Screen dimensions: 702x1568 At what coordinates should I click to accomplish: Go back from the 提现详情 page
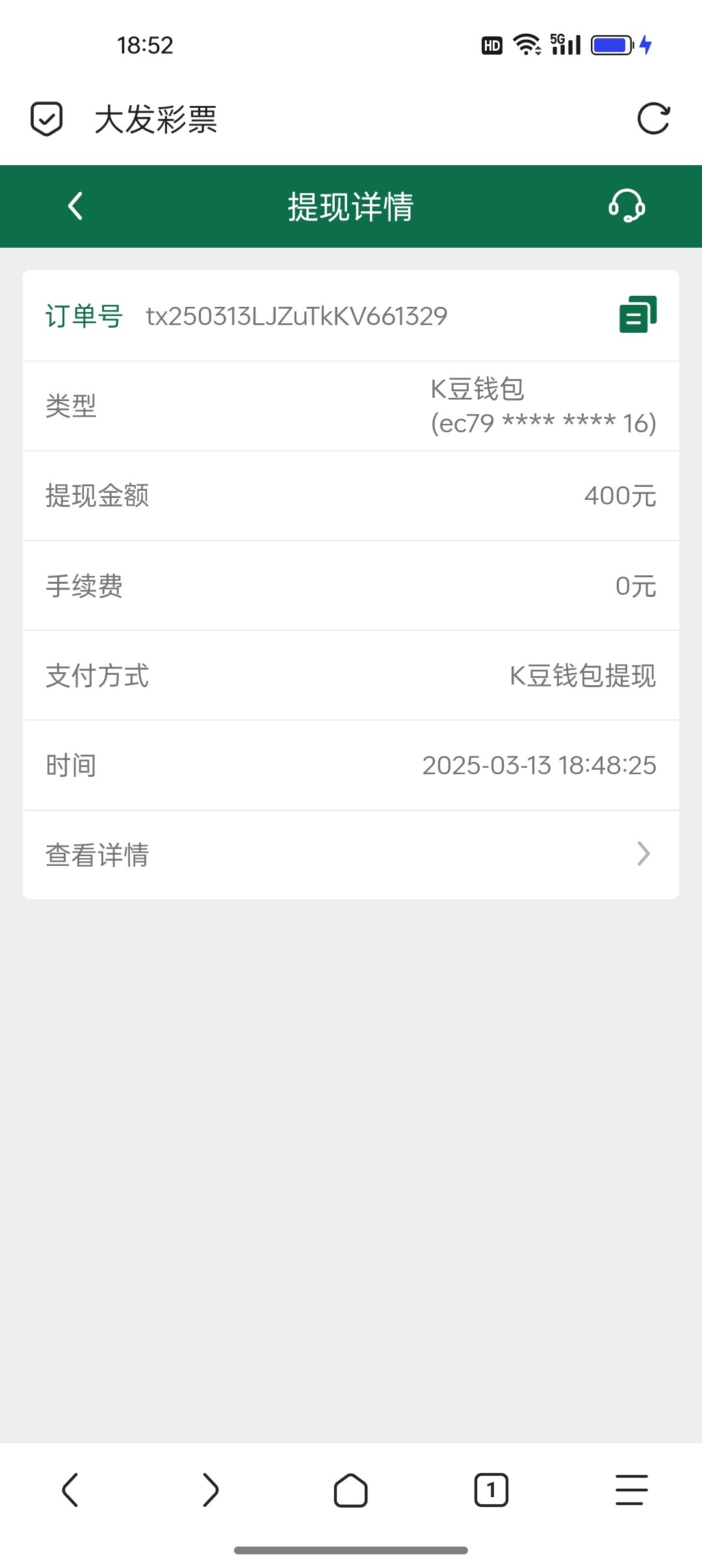pyautogui.click(x=75, y=206)
